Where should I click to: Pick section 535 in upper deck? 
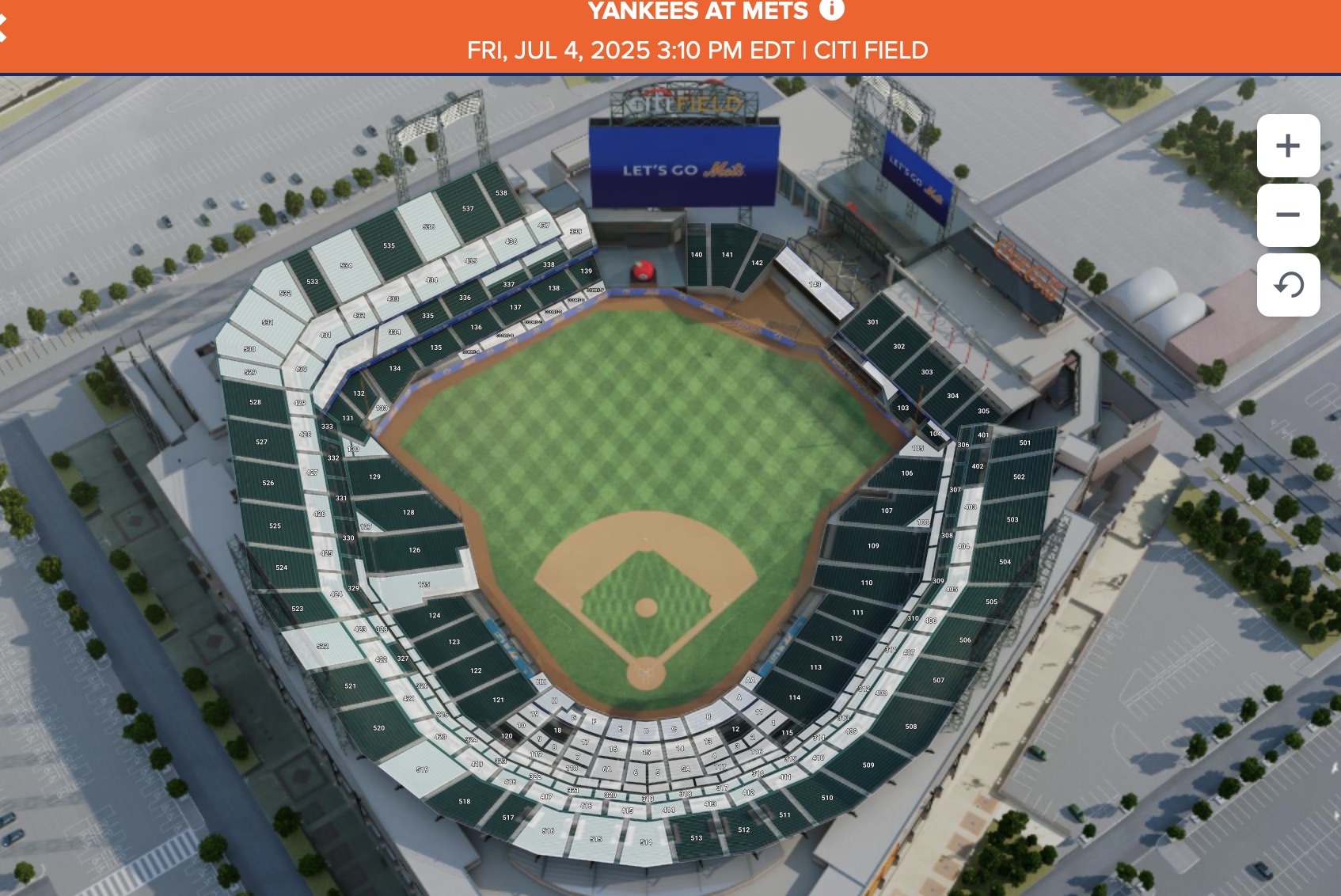pos(389,246)
